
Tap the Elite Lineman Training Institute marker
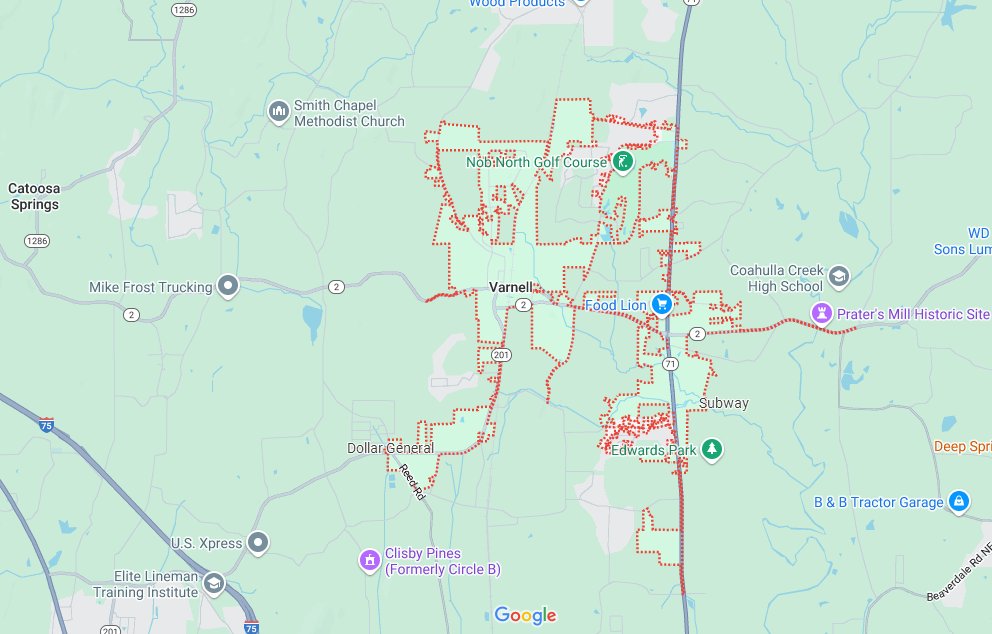pyautogui.click(x=213, y=583)
